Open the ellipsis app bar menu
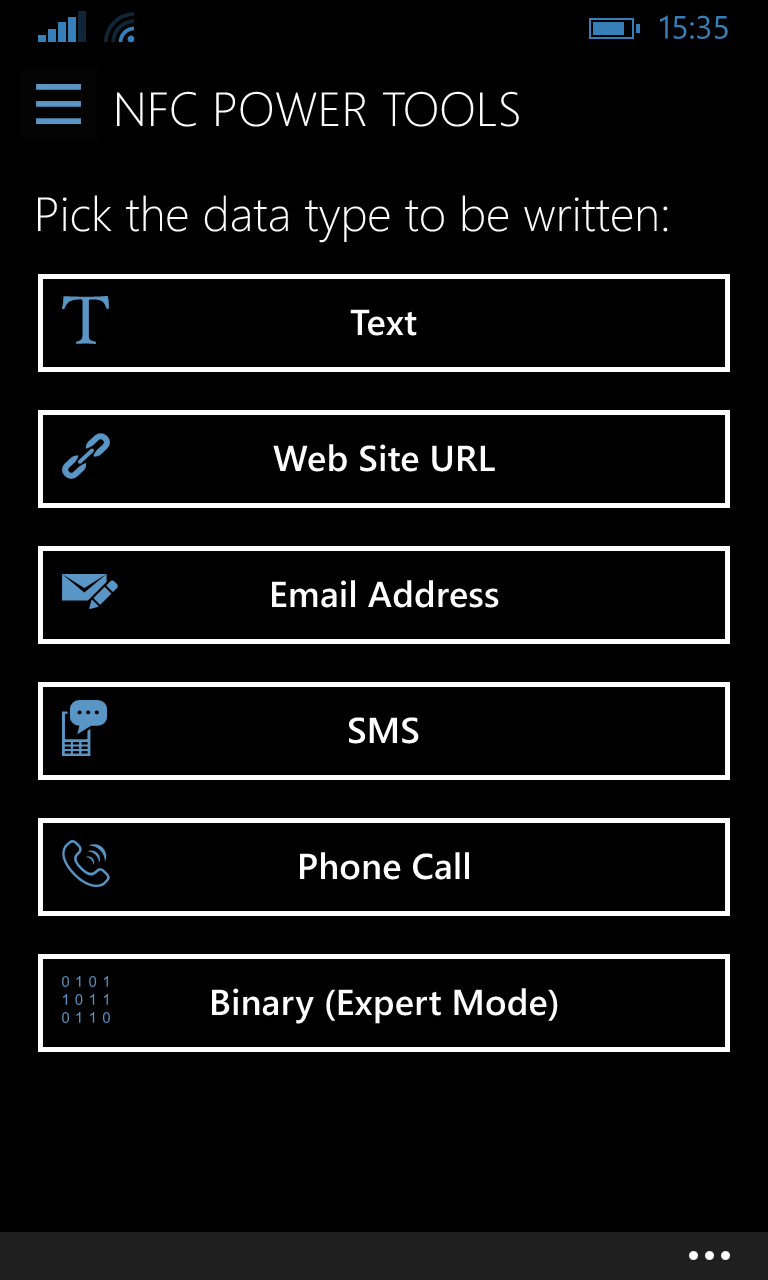Viewport: 768px width, 1280px height. point(709,1255)
